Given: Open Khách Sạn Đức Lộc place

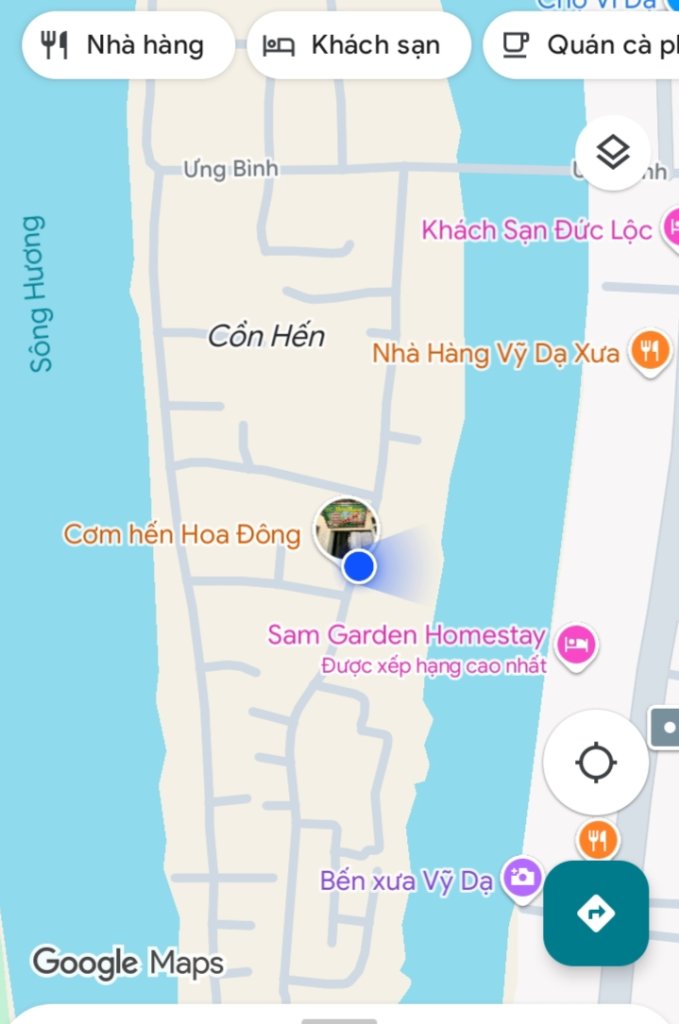Looking at the screenshot, I should [x=537, y=230].
